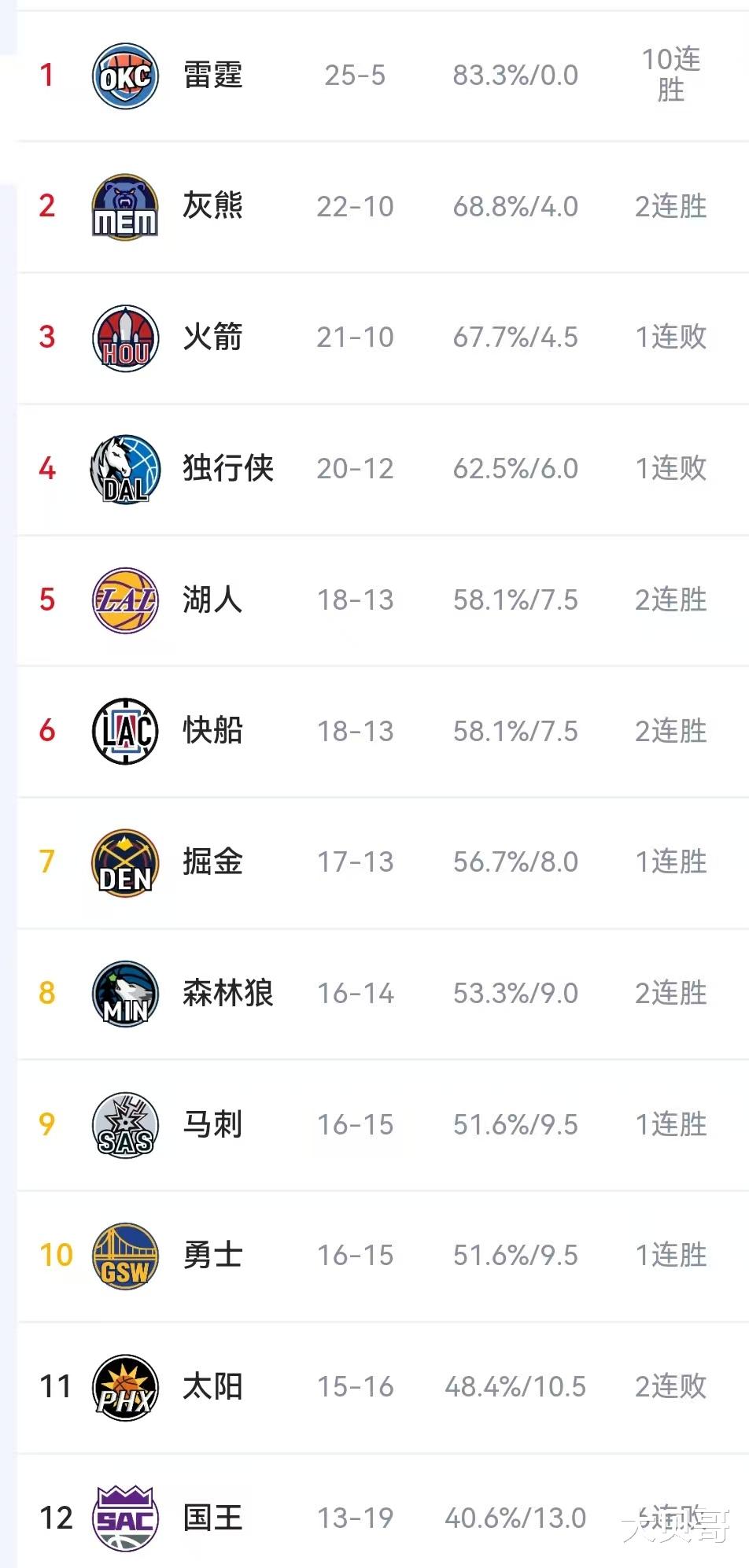This screenshot has width=749, height=1568.
Task: Select the 火箭 (HOU) standings row
Action: (382, 338)
